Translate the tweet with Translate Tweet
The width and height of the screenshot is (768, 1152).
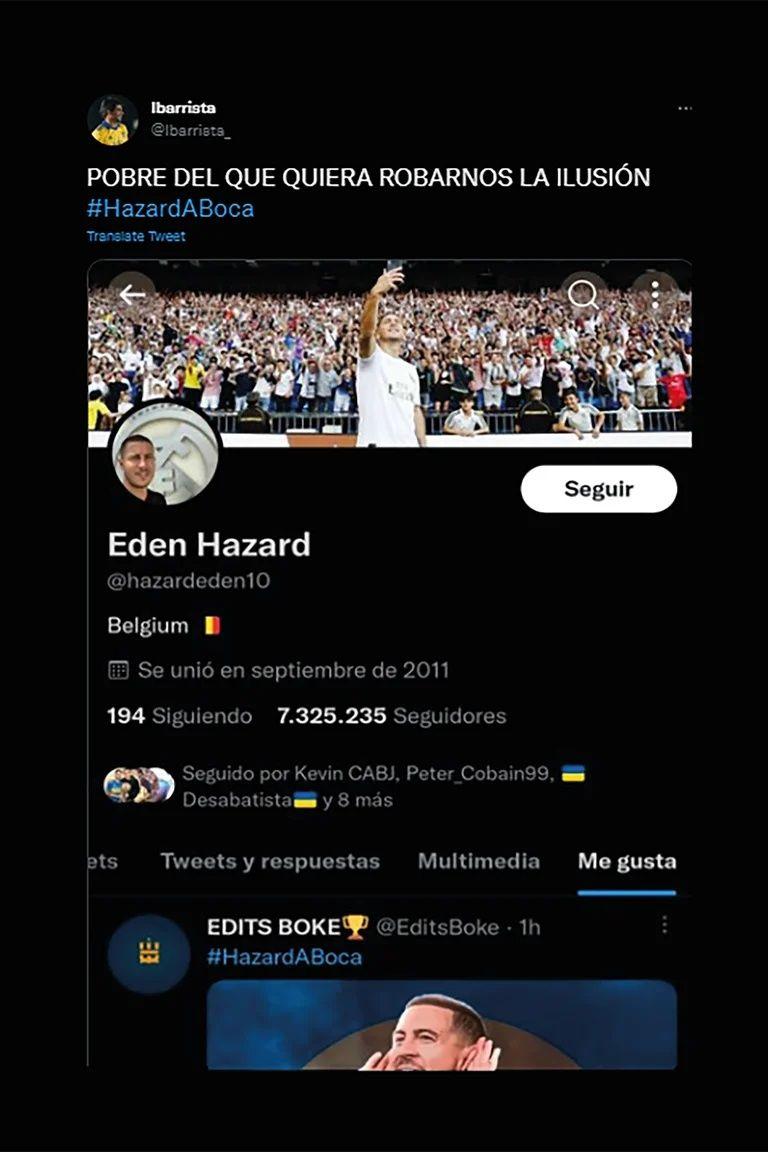(136, 237)
